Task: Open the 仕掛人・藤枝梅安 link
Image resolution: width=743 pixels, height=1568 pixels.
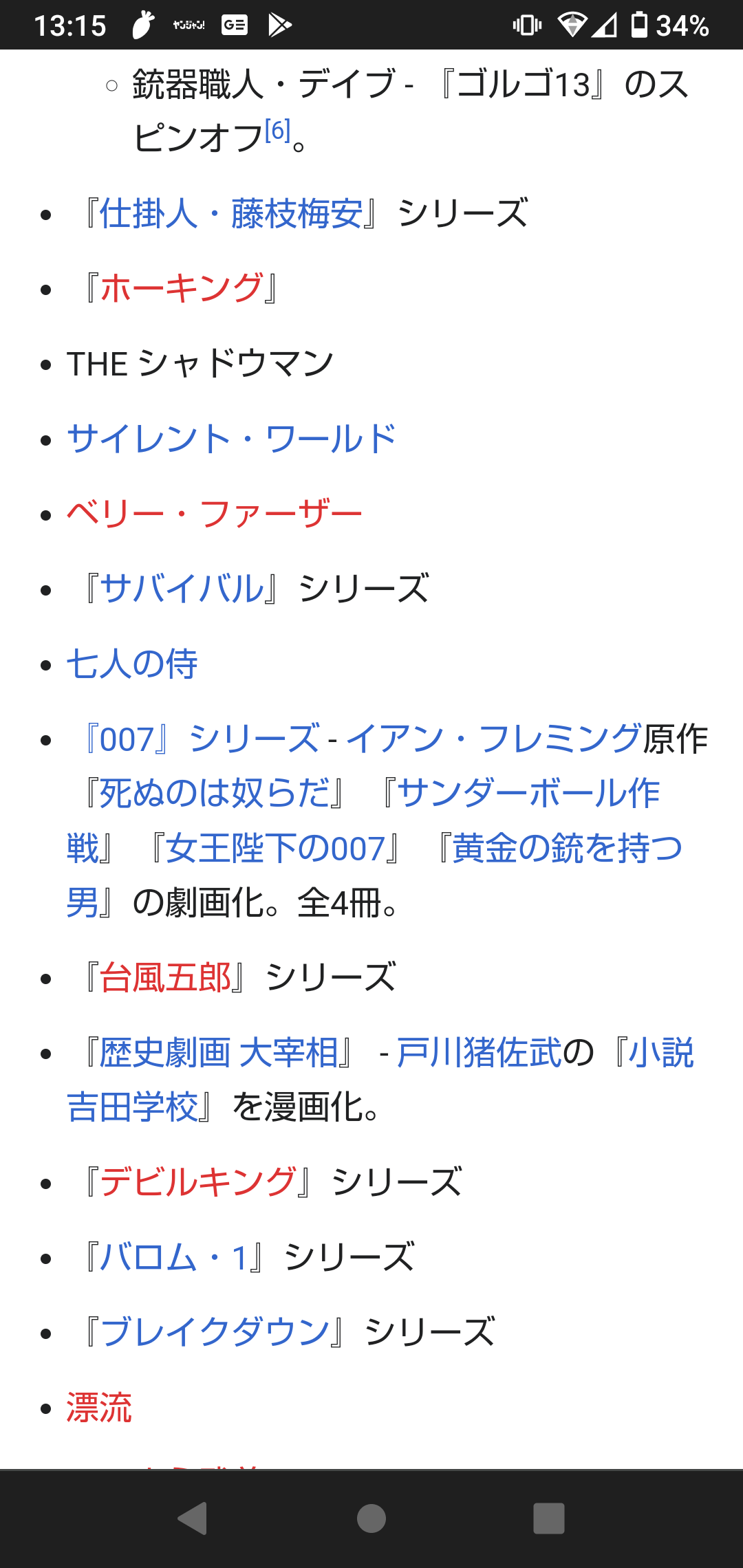Action: pos(231,213)
